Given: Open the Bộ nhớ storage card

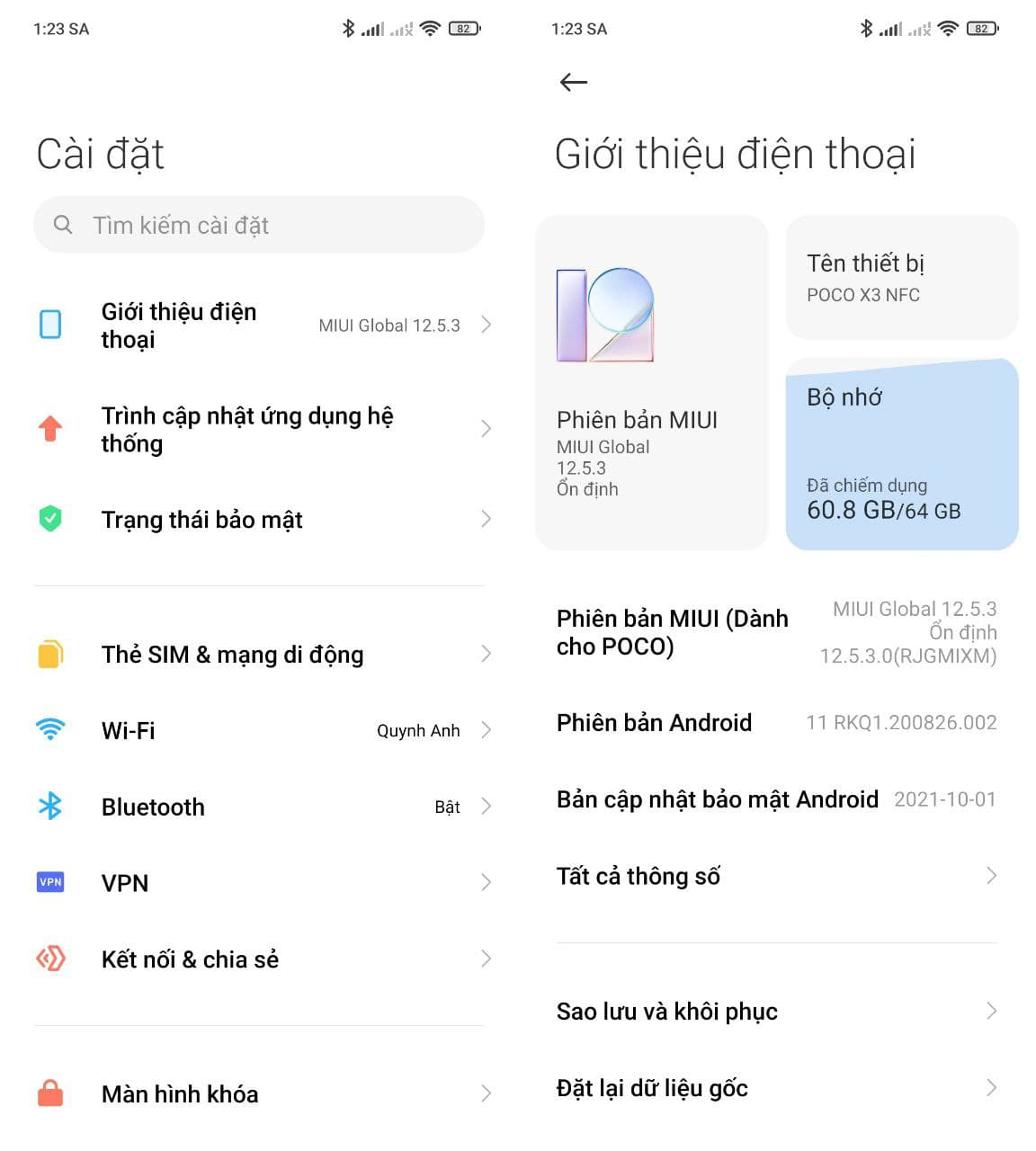Looking at the screenshot, I should 901,454.
